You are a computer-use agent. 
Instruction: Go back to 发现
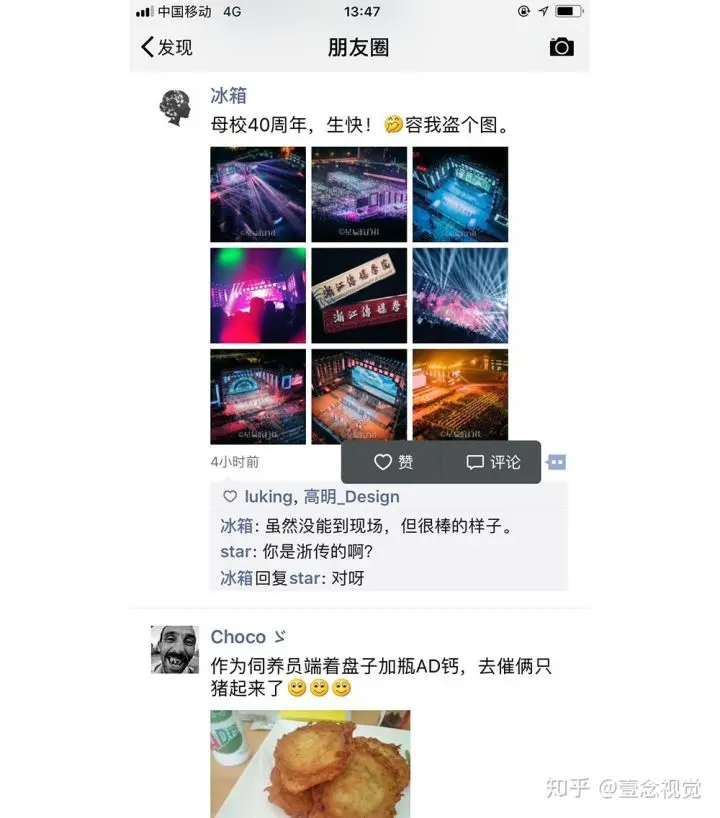(166, 47)
